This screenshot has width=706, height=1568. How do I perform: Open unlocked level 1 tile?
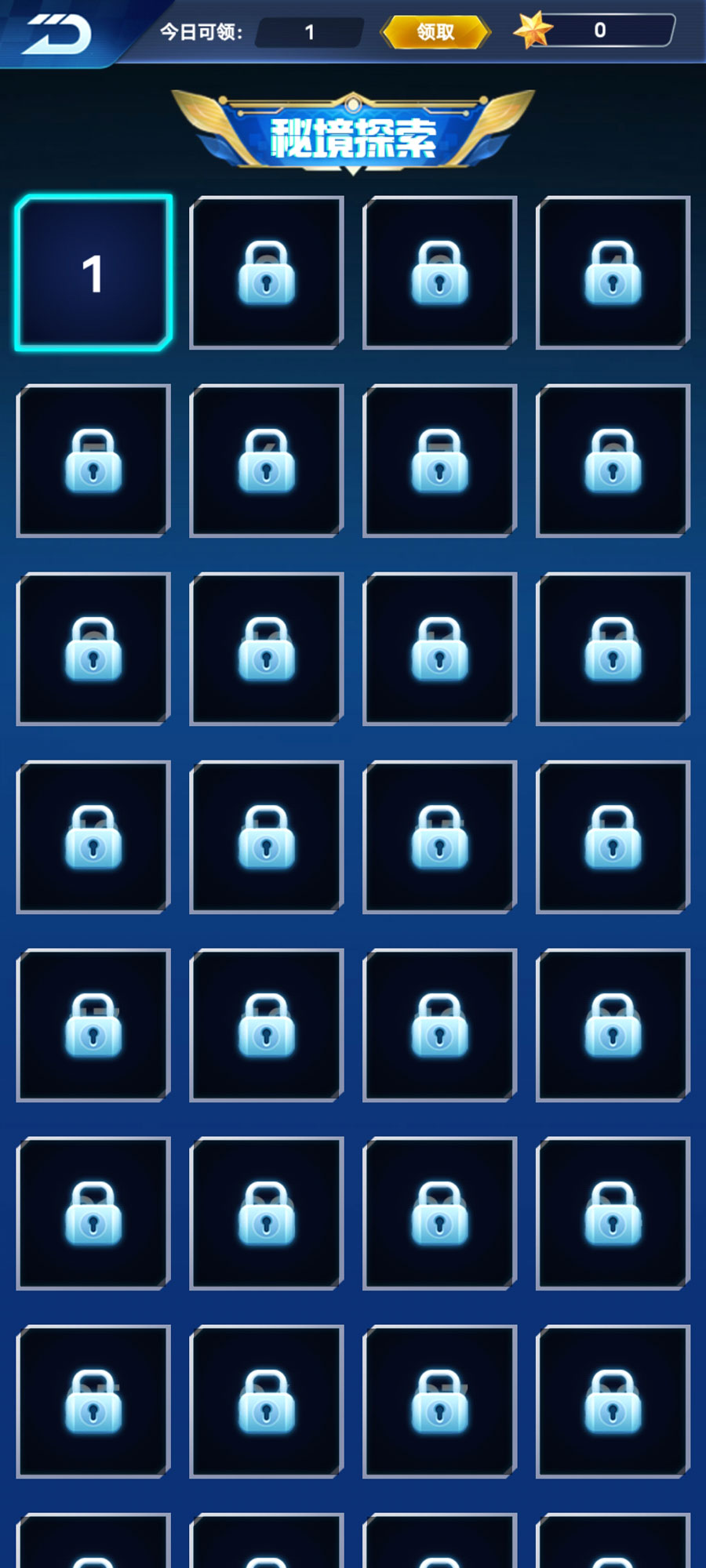pos(93,273)
